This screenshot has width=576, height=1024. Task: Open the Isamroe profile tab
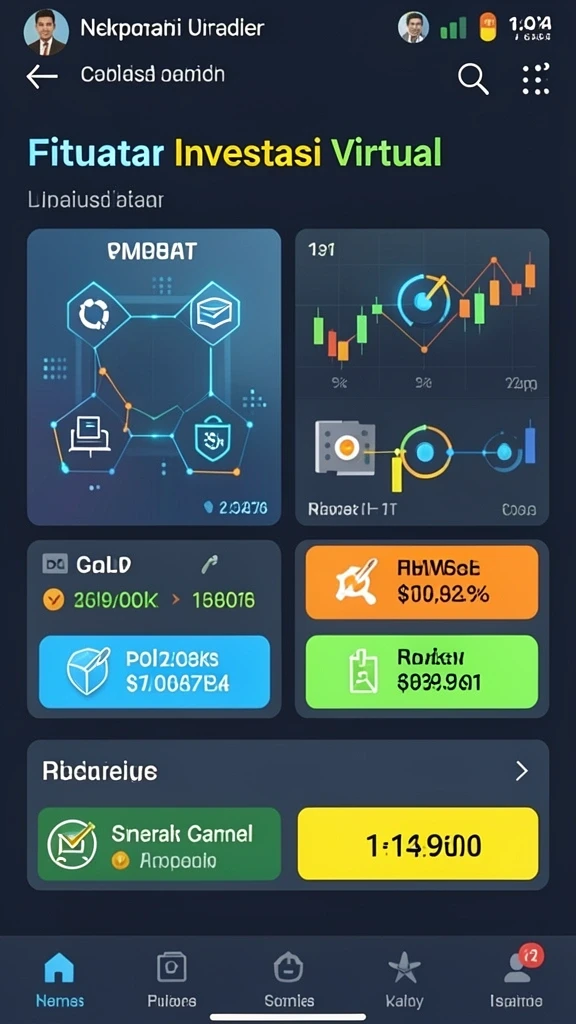click(516, 979)
